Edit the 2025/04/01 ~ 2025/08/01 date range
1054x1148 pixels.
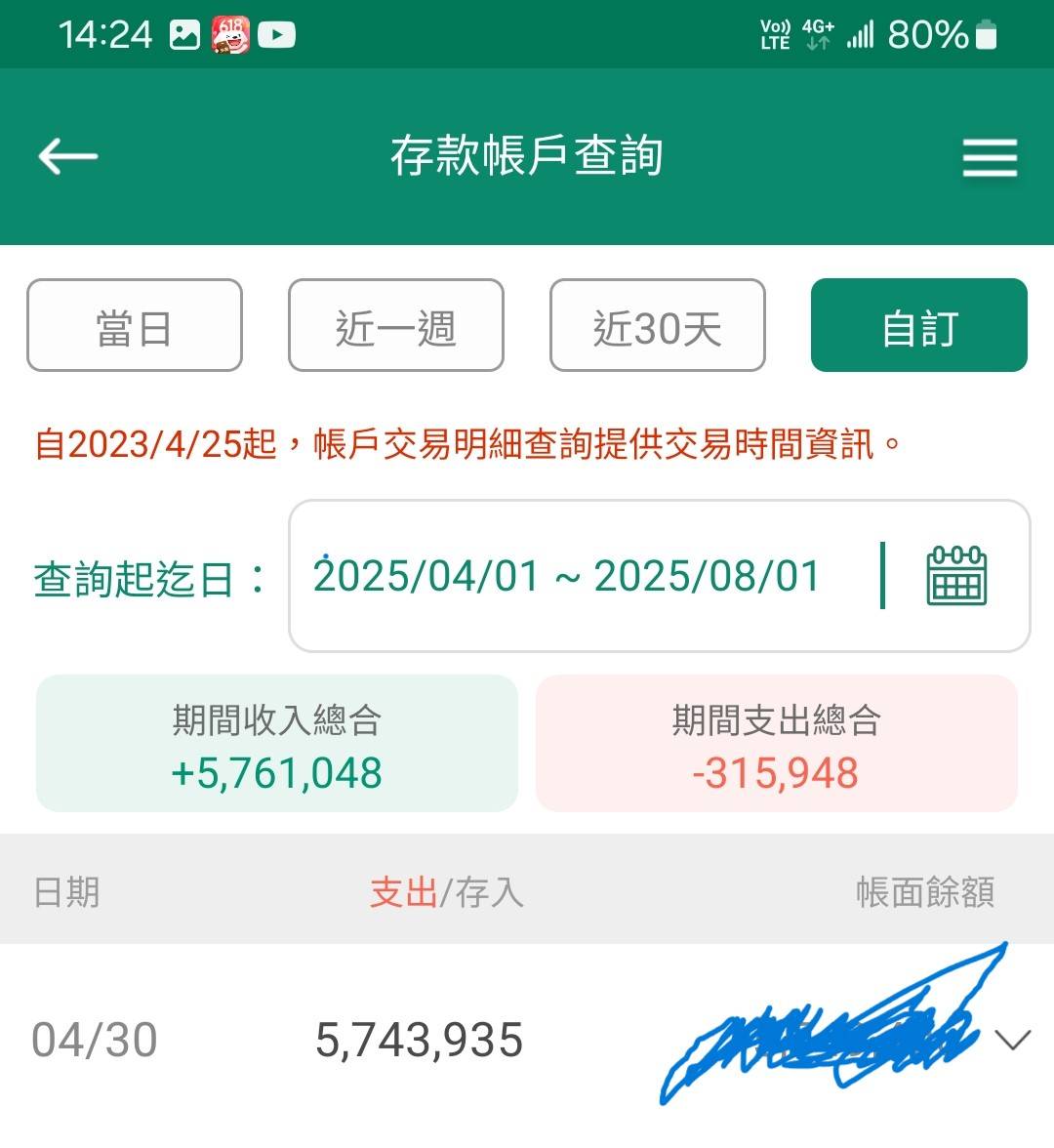tap(566, 576)
